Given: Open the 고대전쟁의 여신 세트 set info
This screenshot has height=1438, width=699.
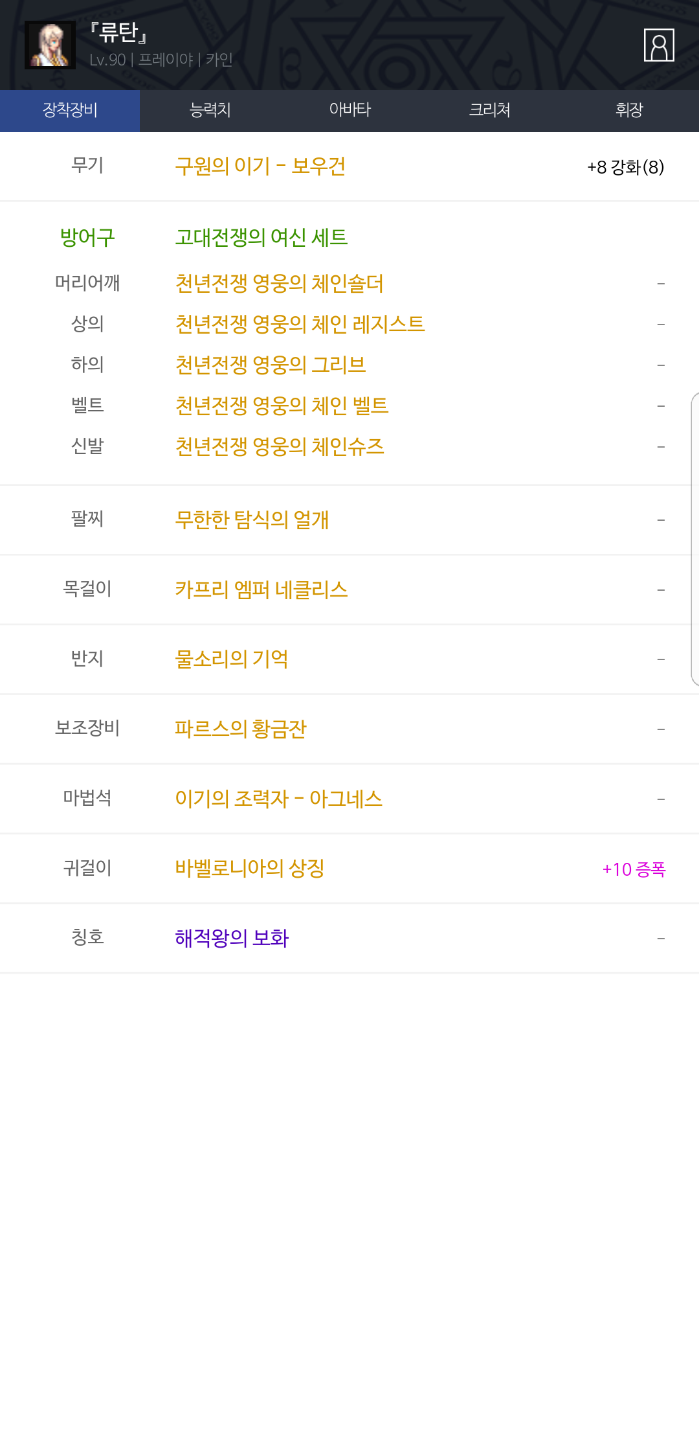Looking at the screenshot, I should coord(261,238).
